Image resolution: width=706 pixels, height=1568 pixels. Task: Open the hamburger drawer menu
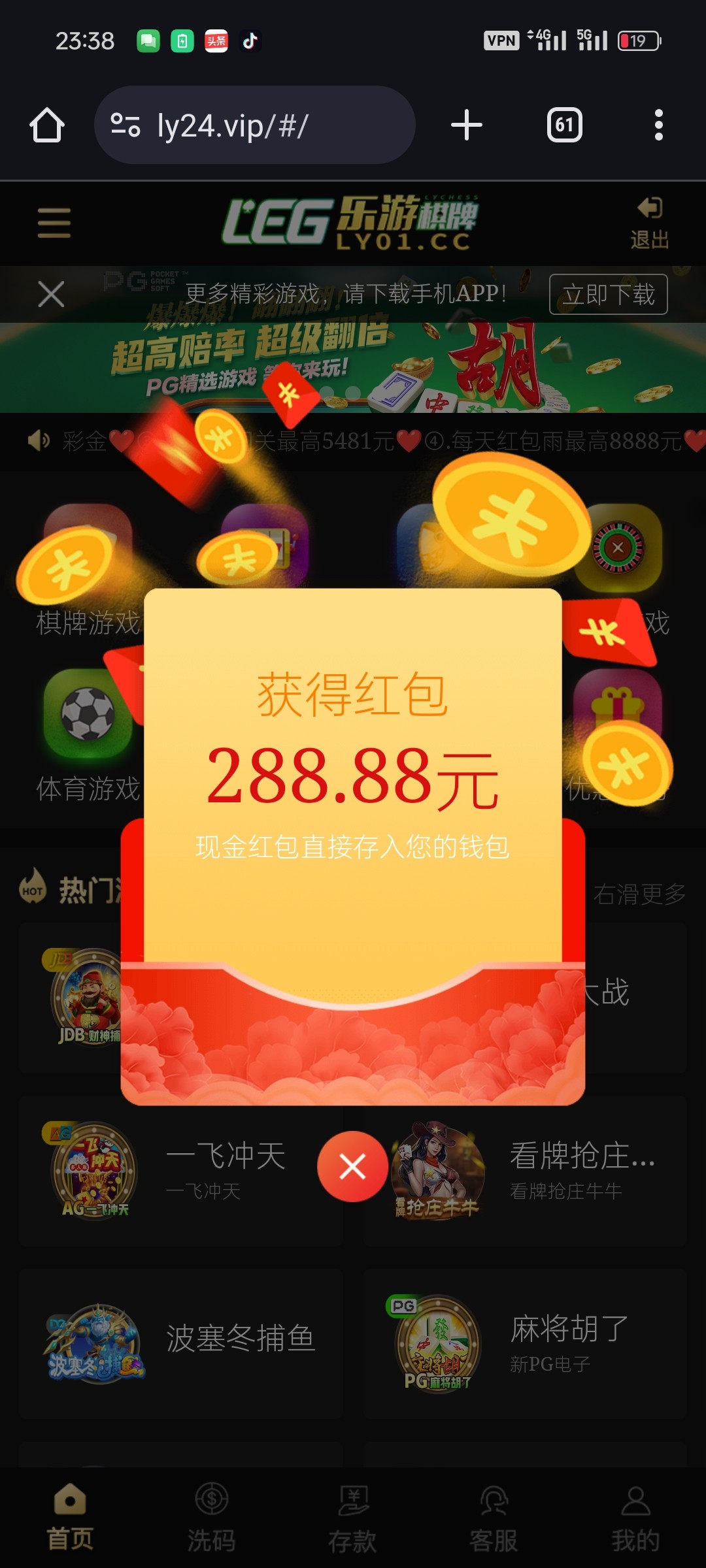[x=54, y=223]
